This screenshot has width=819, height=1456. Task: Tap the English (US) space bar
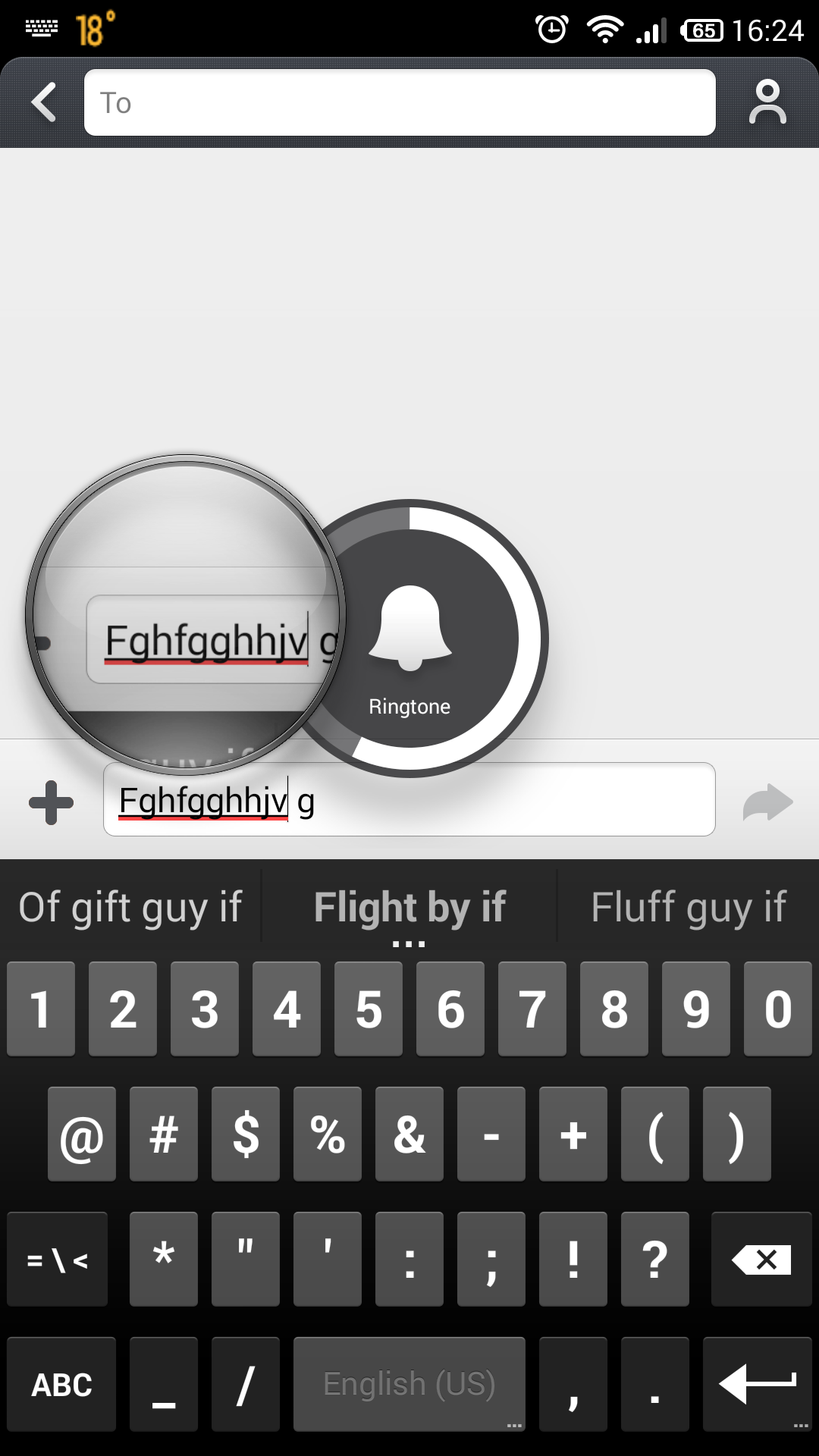click(409, 1384)
